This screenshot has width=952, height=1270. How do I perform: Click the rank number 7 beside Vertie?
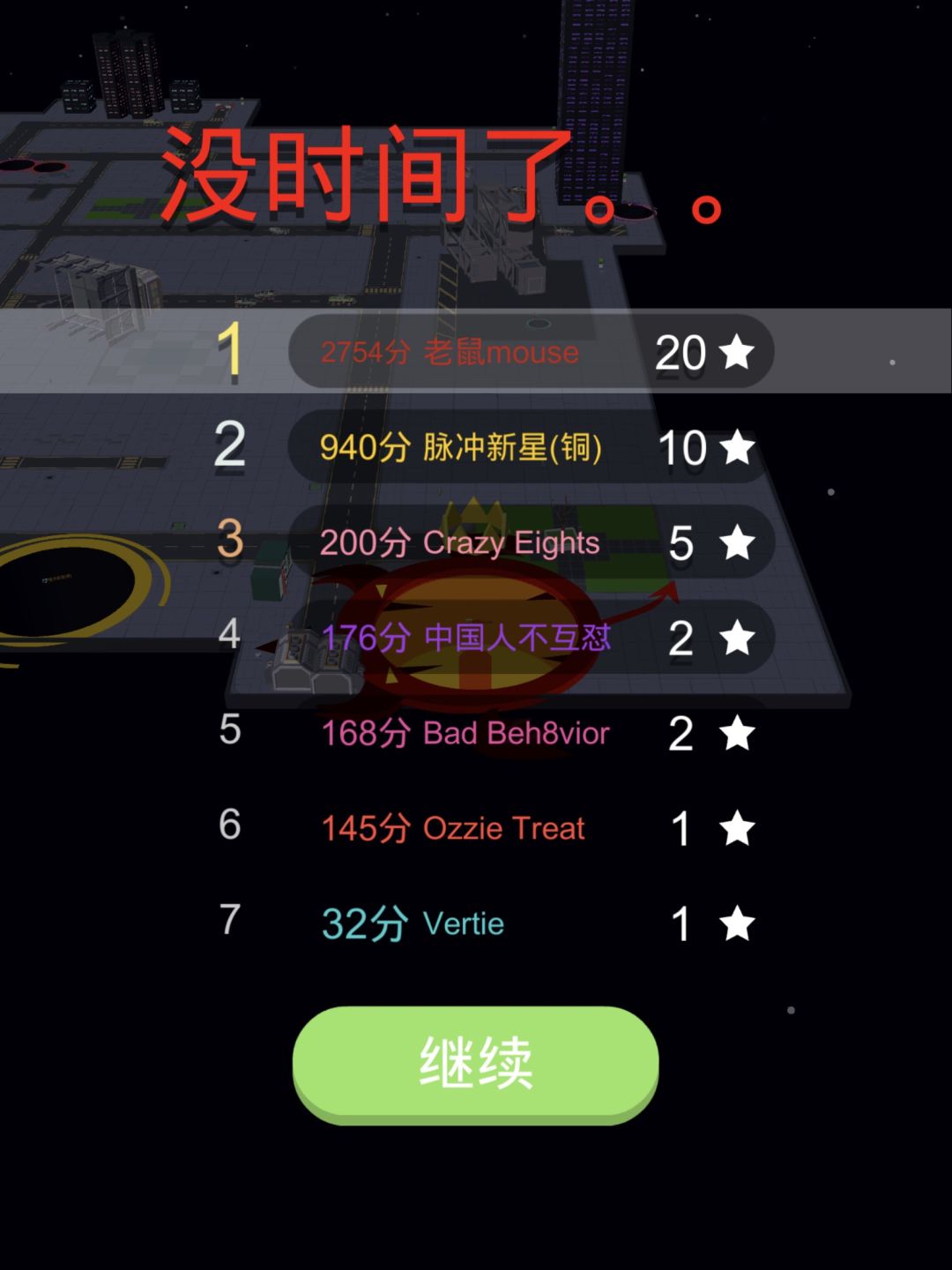coord(229,923)
